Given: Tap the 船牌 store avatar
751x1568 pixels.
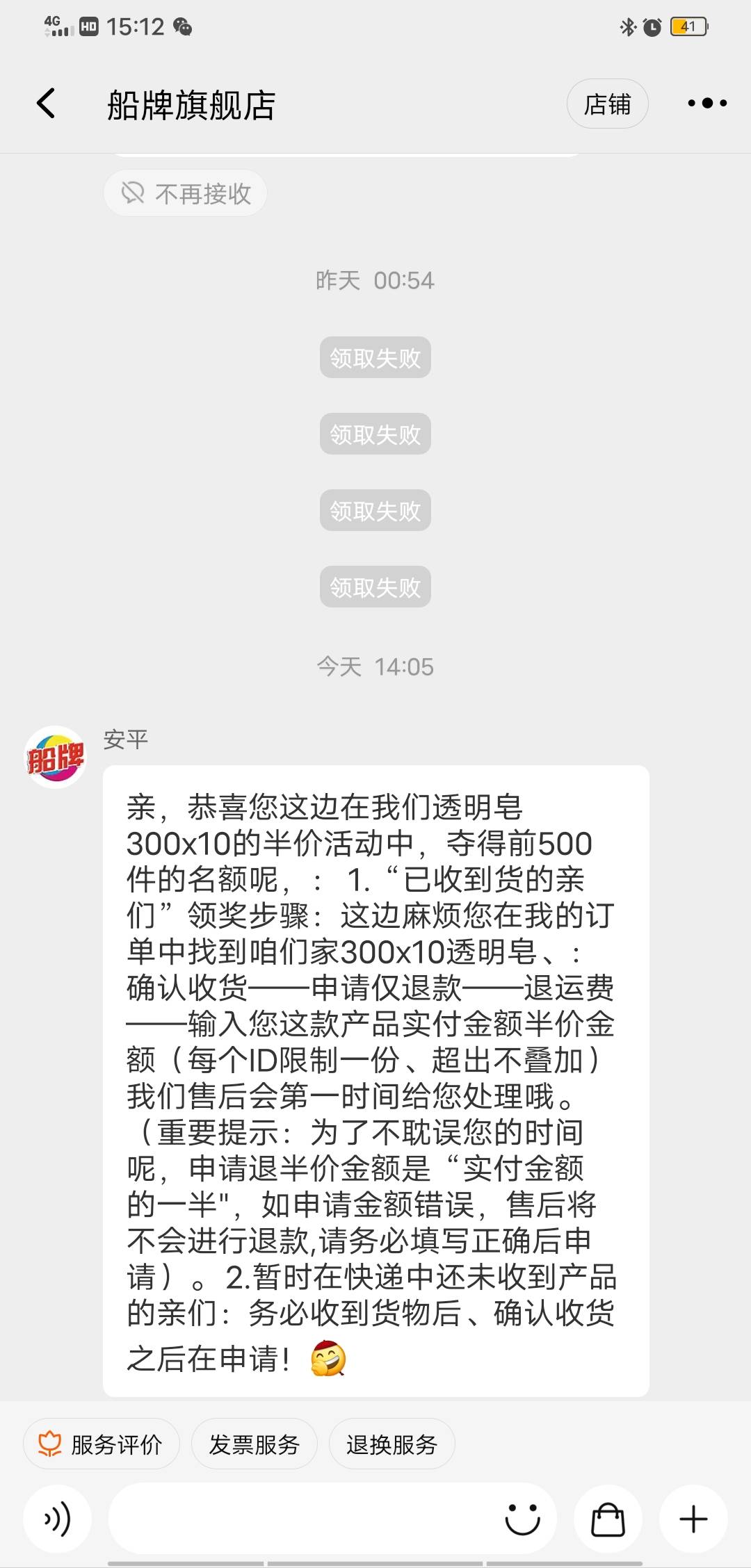Looking at the screenshot, I should click(56, 759).
